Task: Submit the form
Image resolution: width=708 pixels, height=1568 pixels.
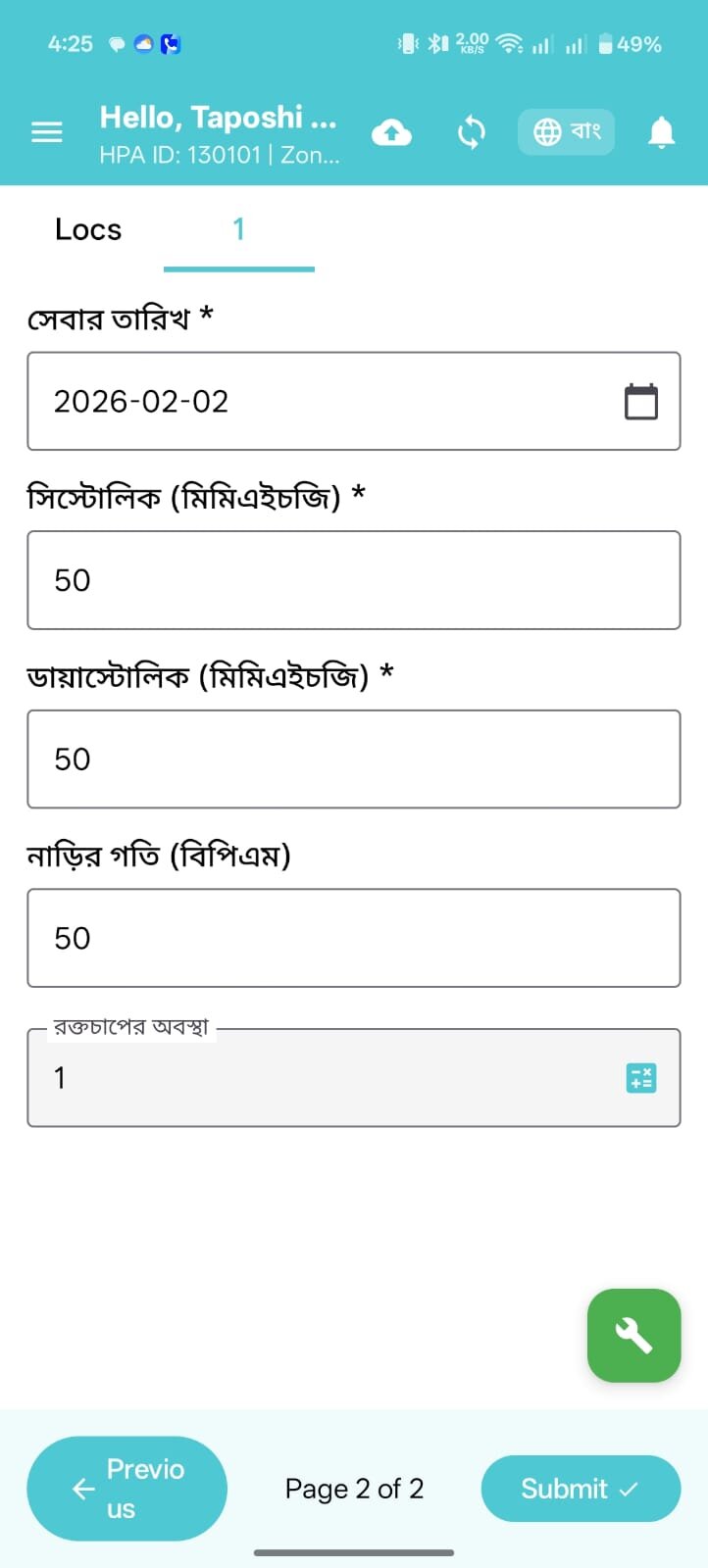Action: pos(580,1488)
